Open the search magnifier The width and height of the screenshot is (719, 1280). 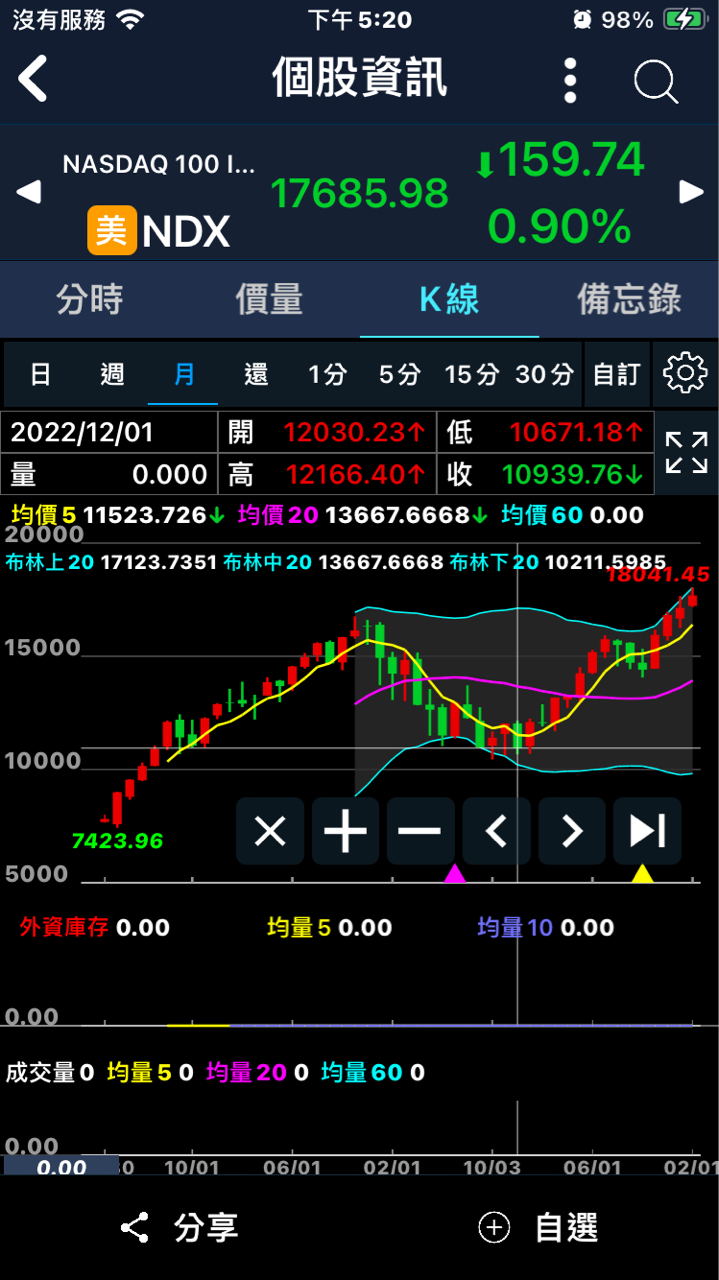(x=656, y=80)
